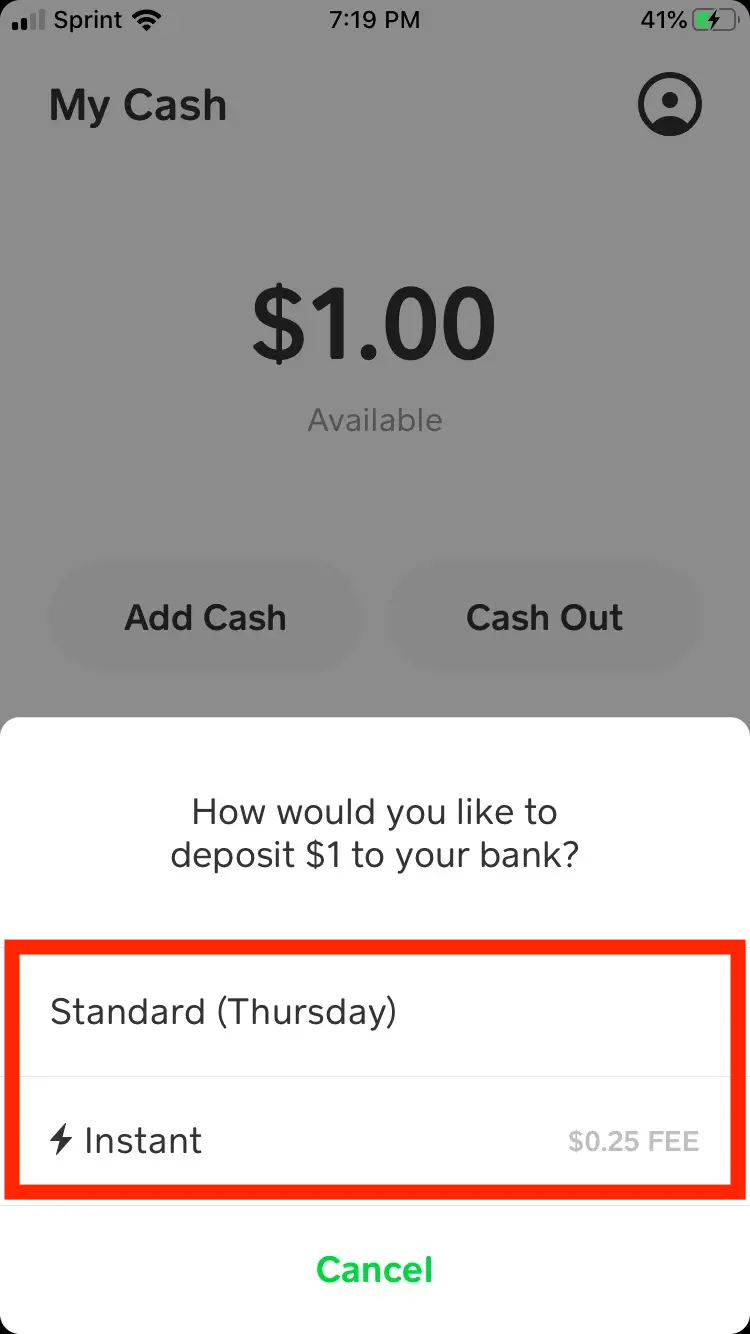Tap the Available label under the balance
750x1334 pixels.
coord(375,420)
